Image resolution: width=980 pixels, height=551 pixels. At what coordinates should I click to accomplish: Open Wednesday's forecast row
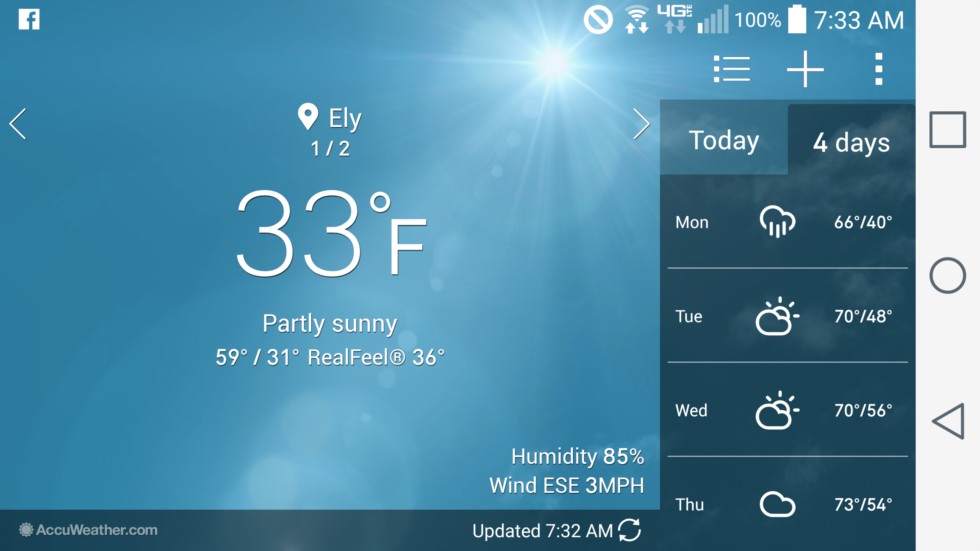(787, 411)
